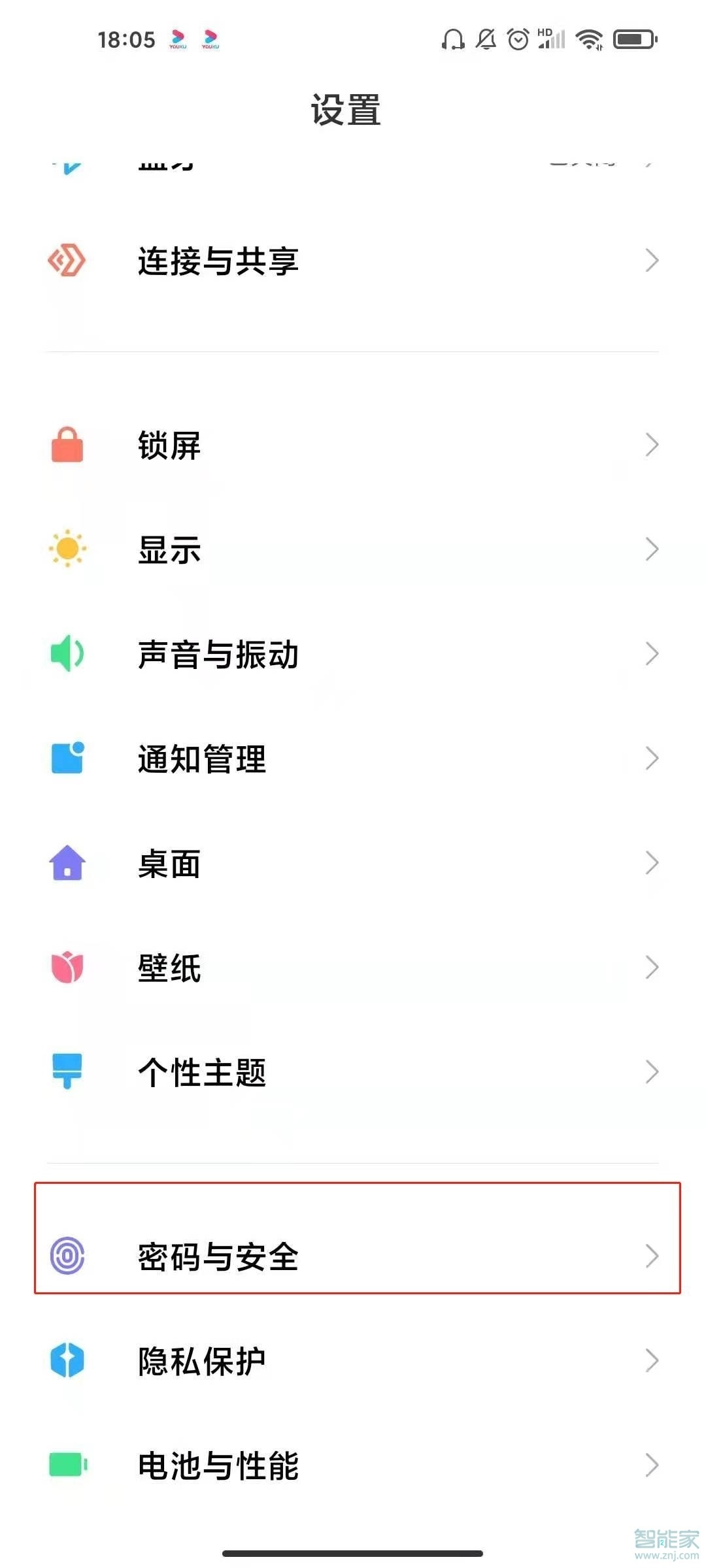Open the 锁屏 settings entry

[x=353, y=445]
